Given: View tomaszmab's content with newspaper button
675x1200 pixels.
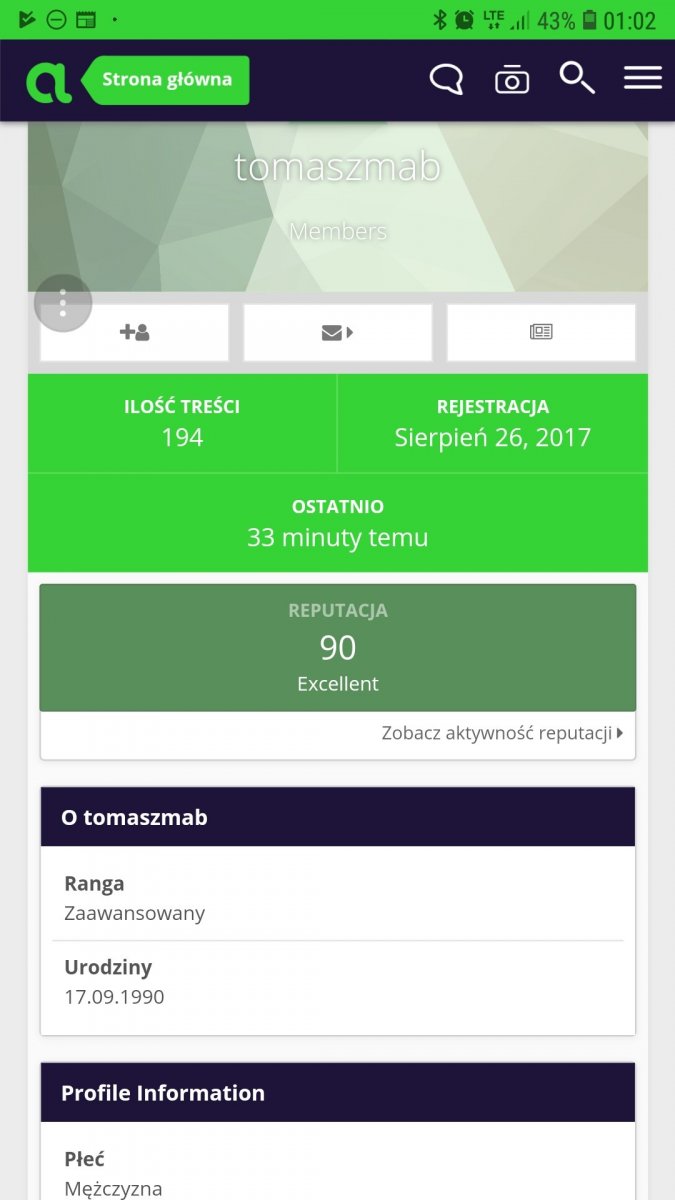Looking at the screenshot, I should [541, 332].
